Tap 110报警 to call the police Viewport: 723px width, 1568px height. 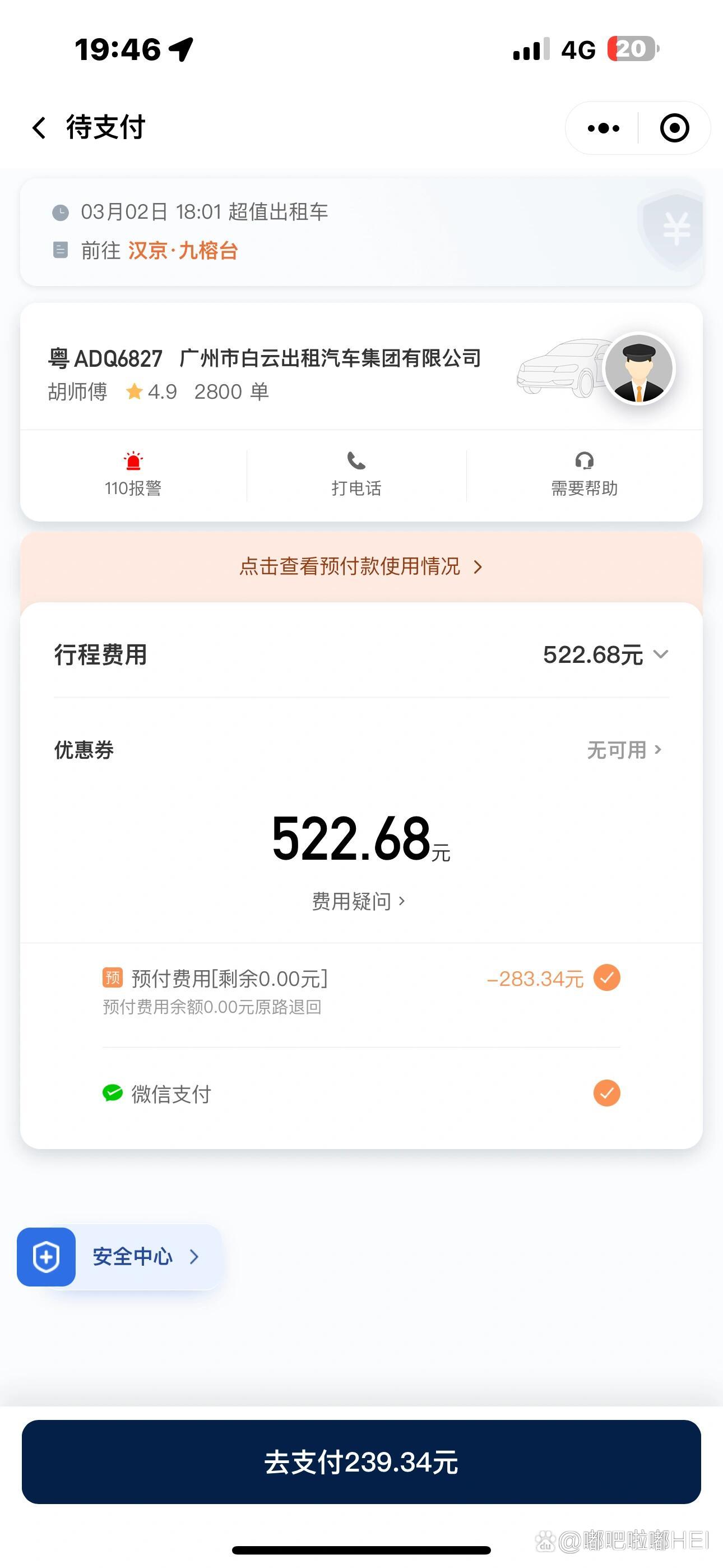pos(133,475)
